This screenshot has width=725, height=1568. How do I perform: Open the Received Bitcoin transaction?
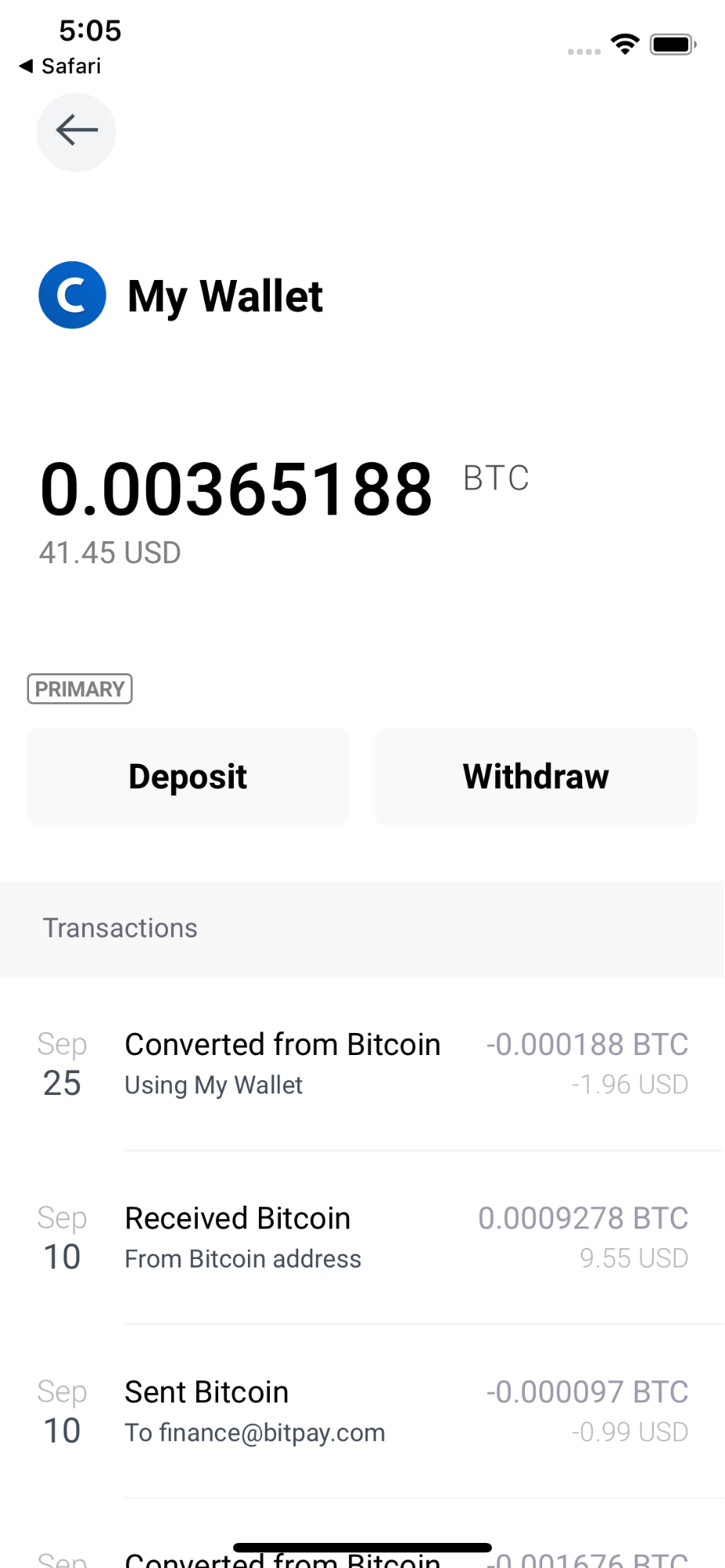tap(362, 1238)
